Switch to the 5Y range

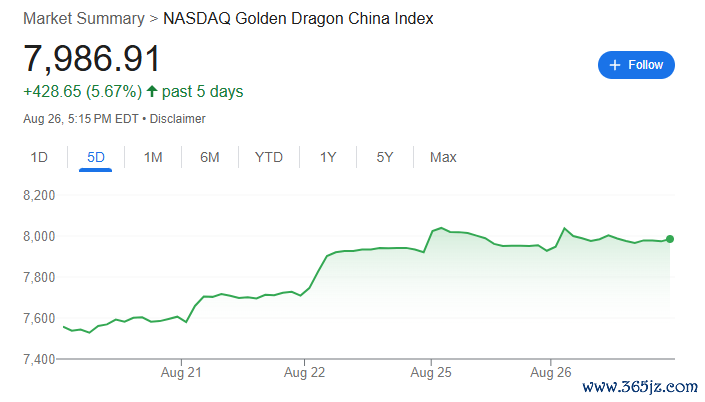[x=385, y=157]
